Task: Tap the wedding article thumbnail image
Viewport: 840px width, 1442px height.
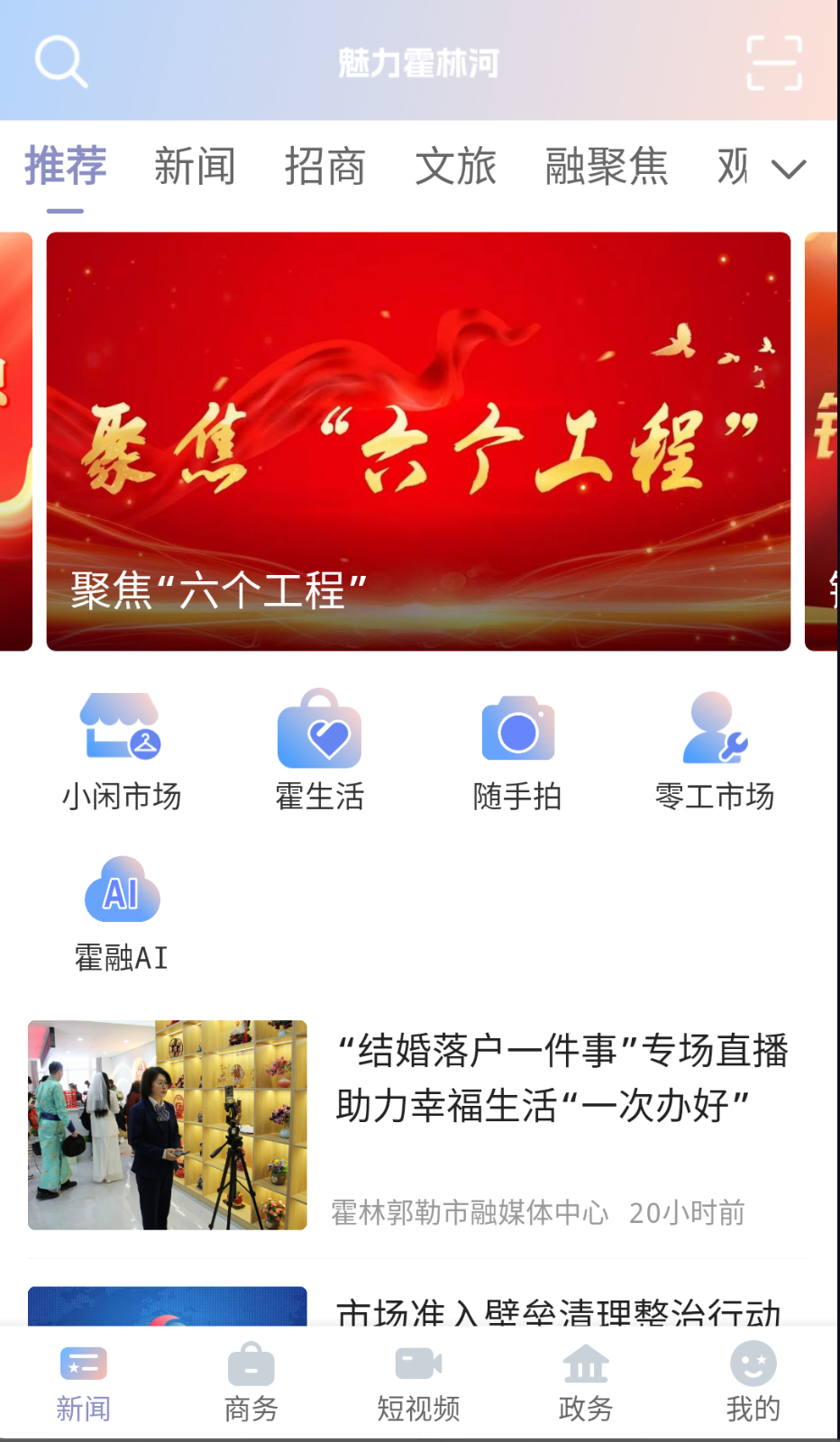Action: point(167,1124)
